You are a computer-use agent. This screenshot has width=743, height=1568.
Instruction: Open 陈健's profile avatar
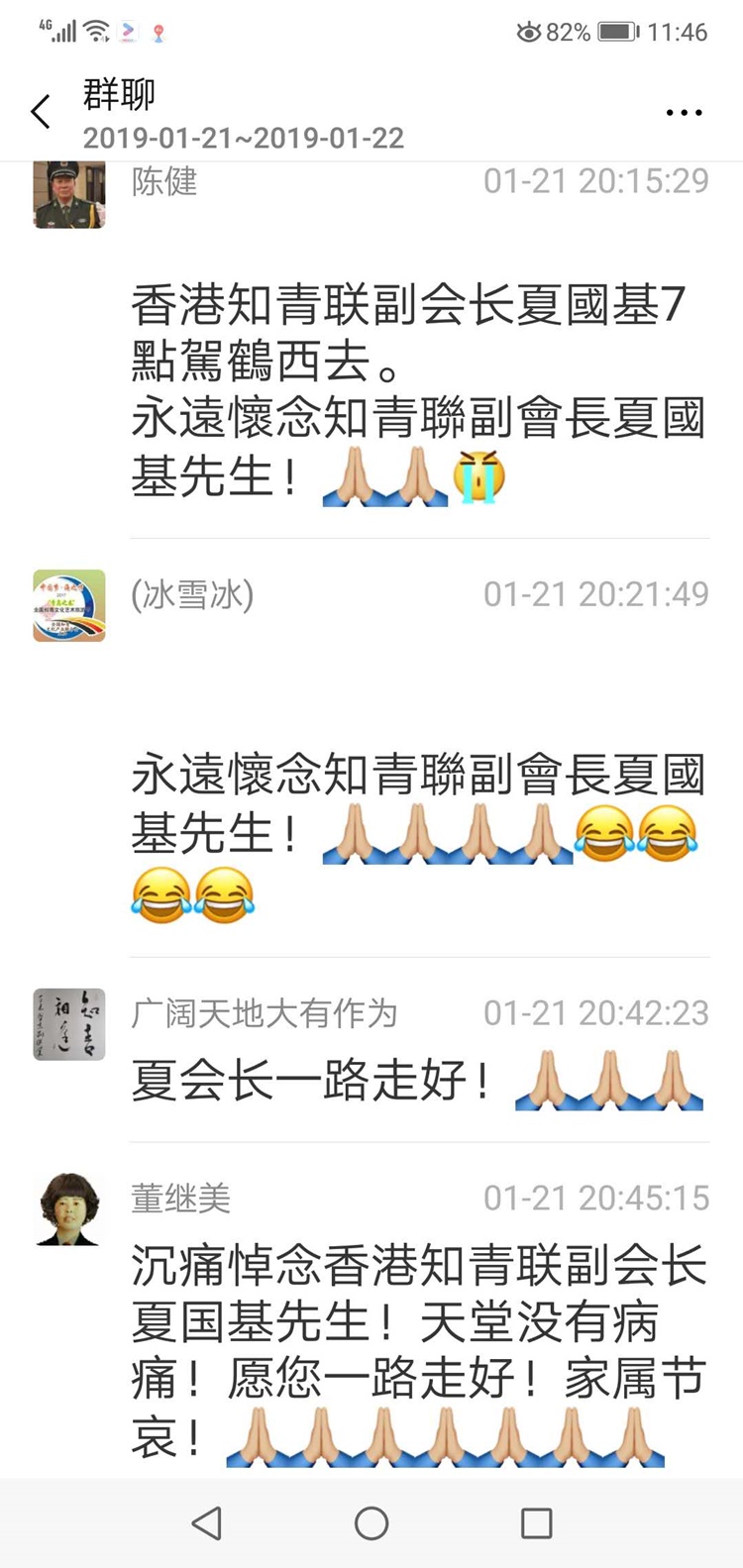(x=68, y=194)
